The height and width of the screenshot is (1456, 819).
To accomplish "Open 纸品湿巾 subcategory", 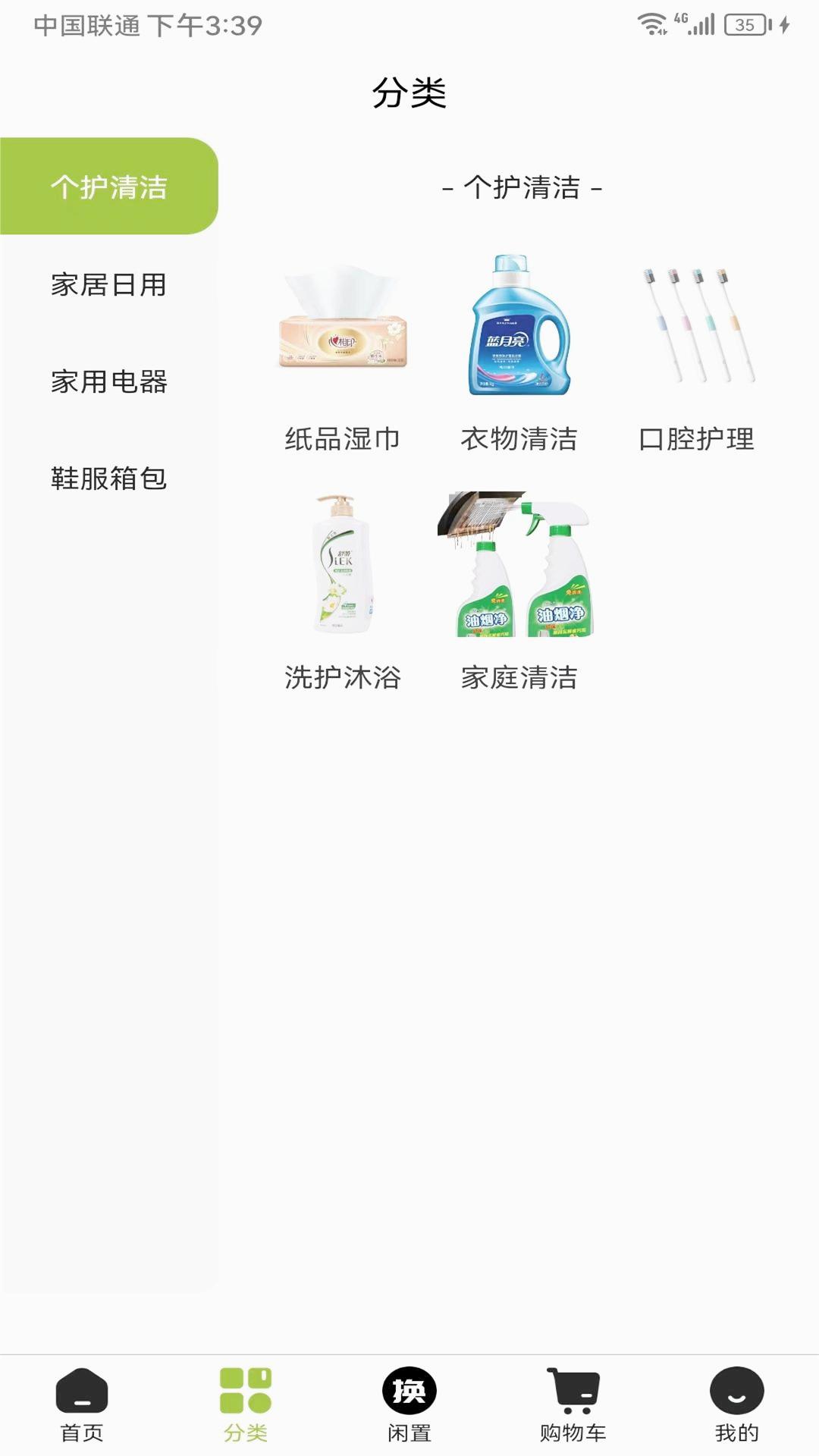I will point(343,356).
